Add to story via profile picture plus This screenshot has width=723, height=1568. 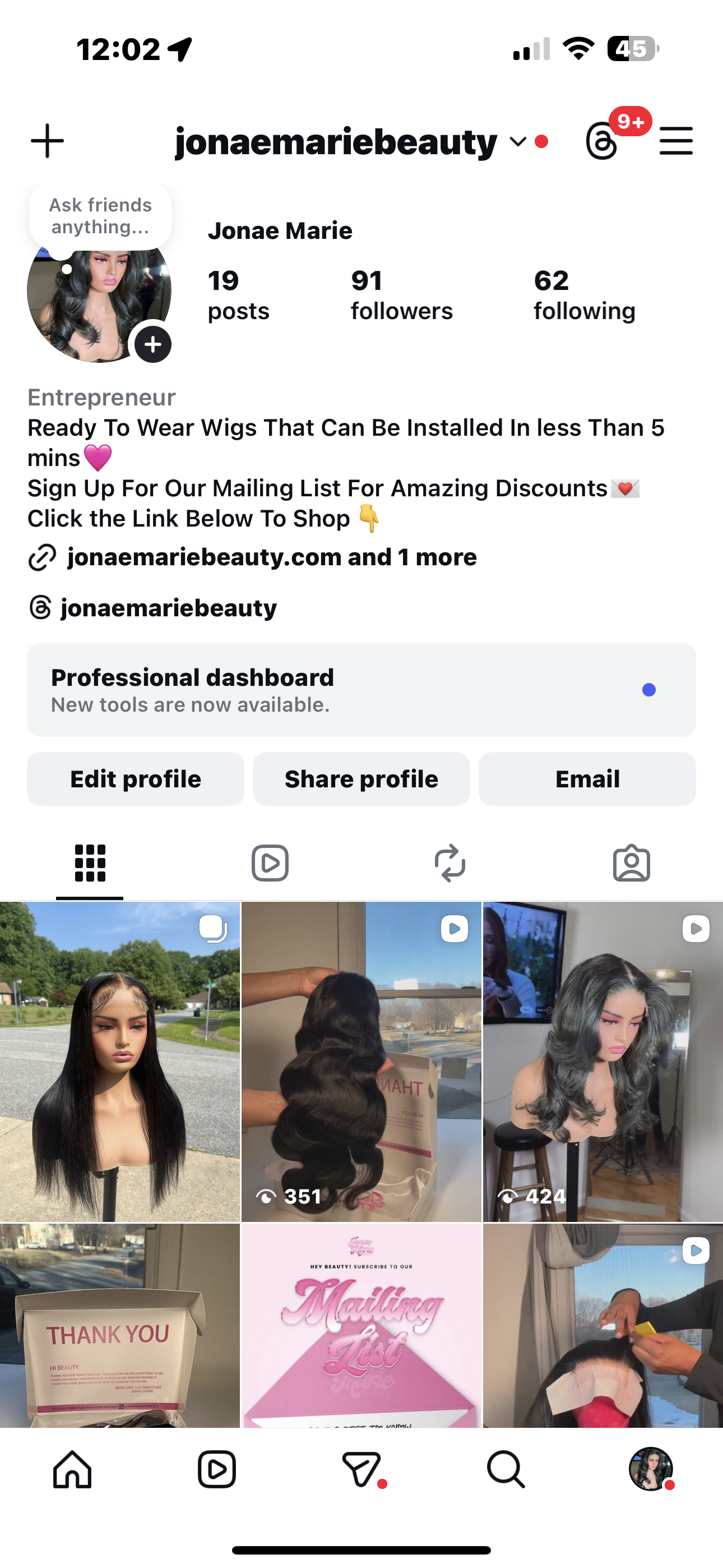153,344
